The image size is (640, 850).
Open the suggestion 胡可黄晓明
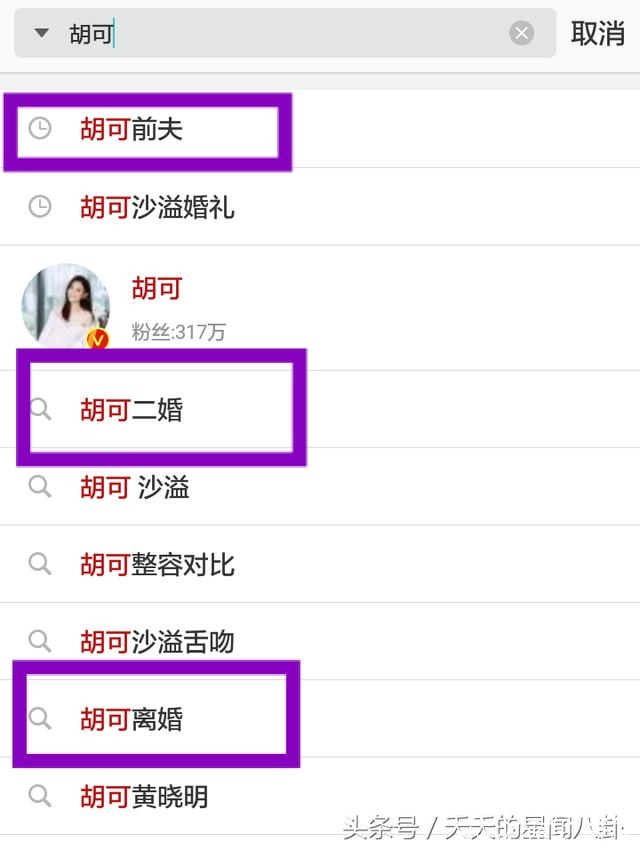pos(144,796)
